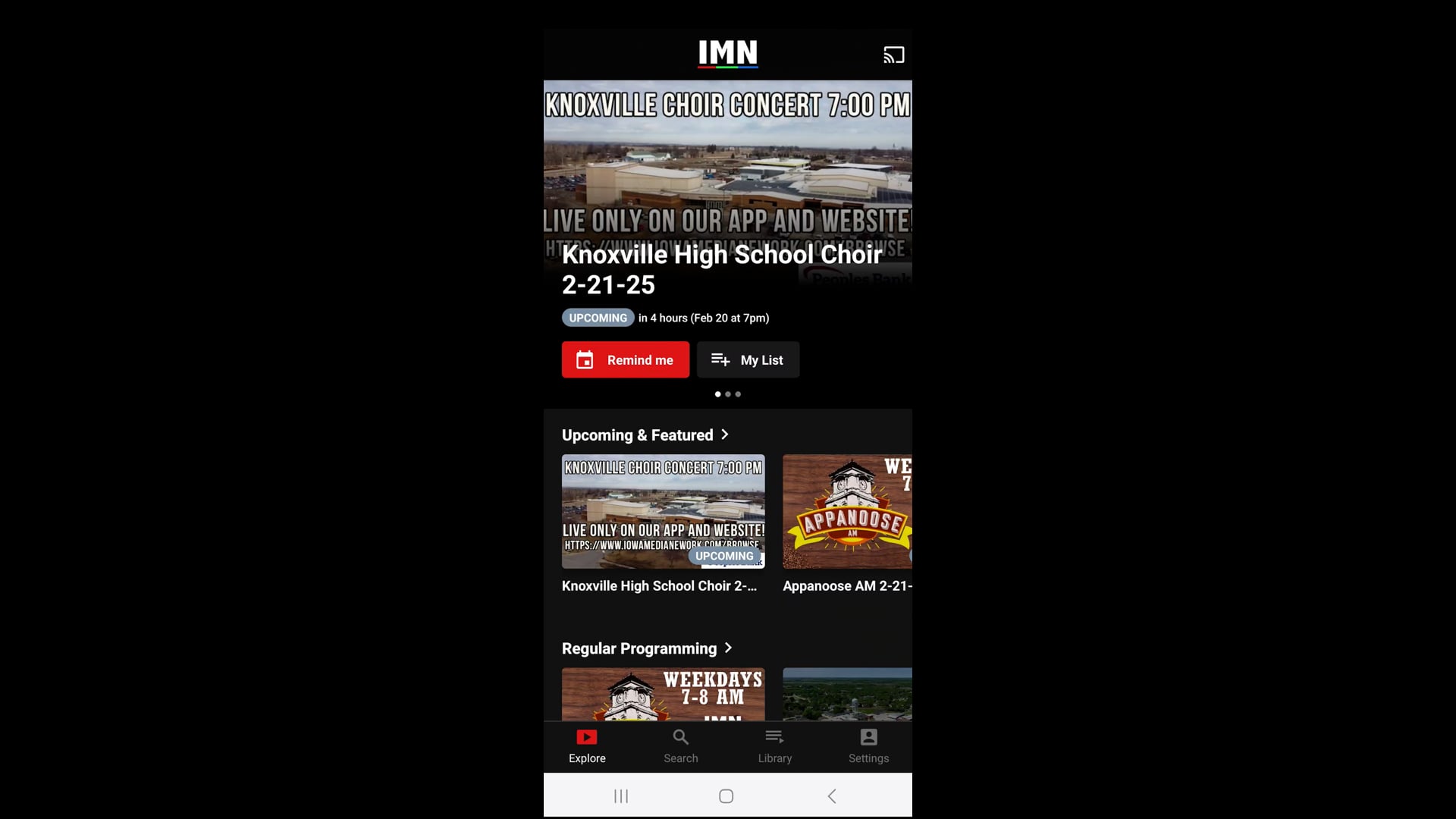Switch to the Library tab
The height and width of the screenshot is (819, 1456).
(774, 745)
